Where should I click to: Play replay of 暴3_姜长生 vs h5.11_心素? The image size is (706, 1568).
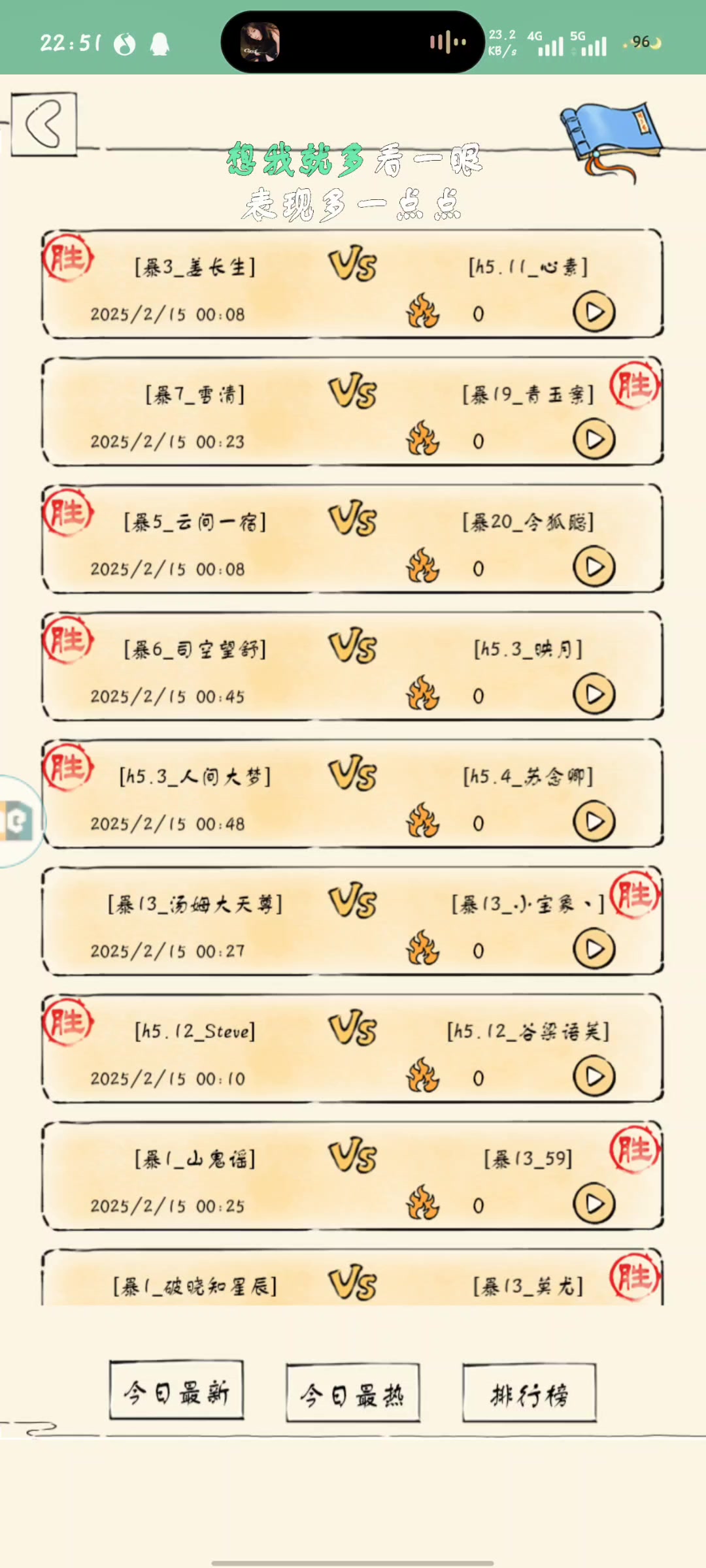pyautogui.click(x=594, y=312)
